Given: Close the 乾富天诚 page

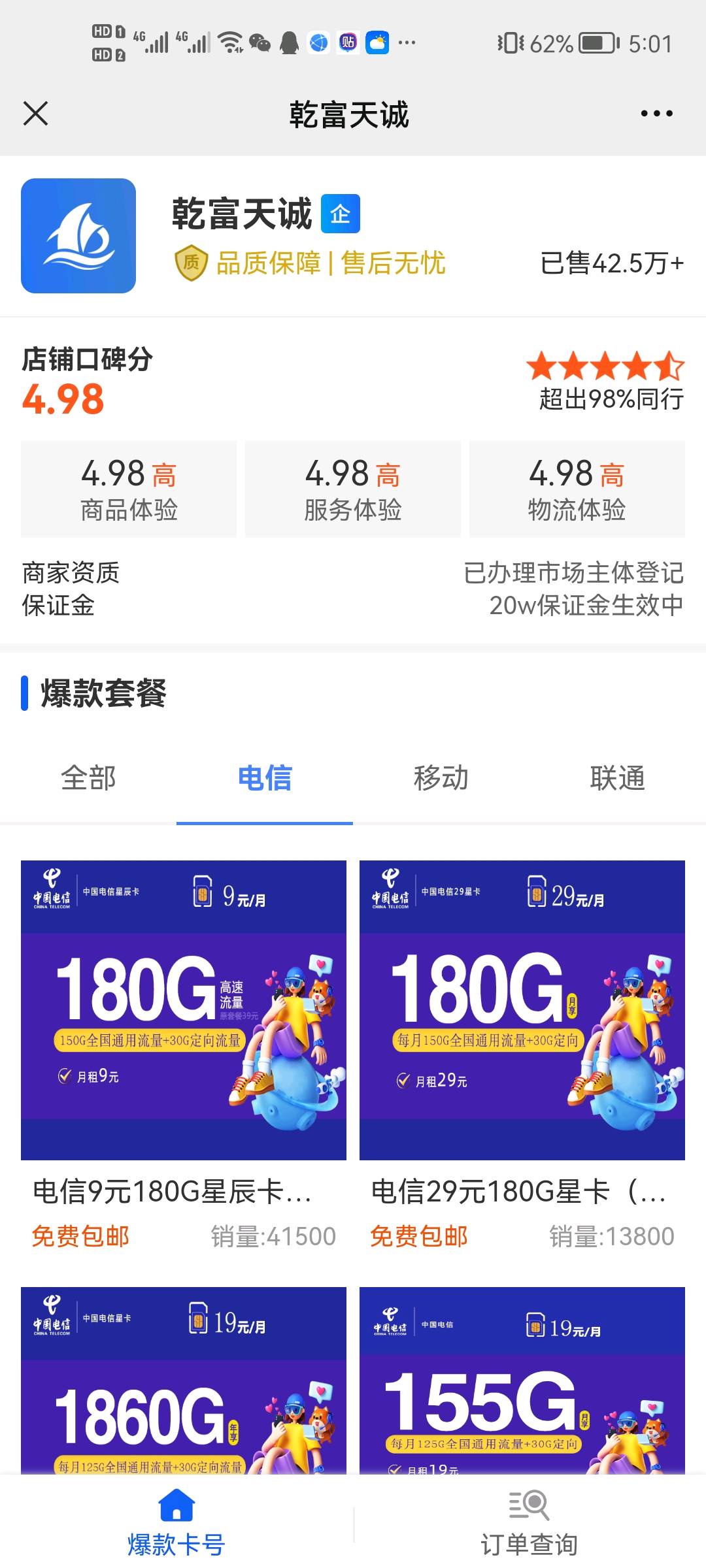Looking at the screenshot, I should (35, 113).
